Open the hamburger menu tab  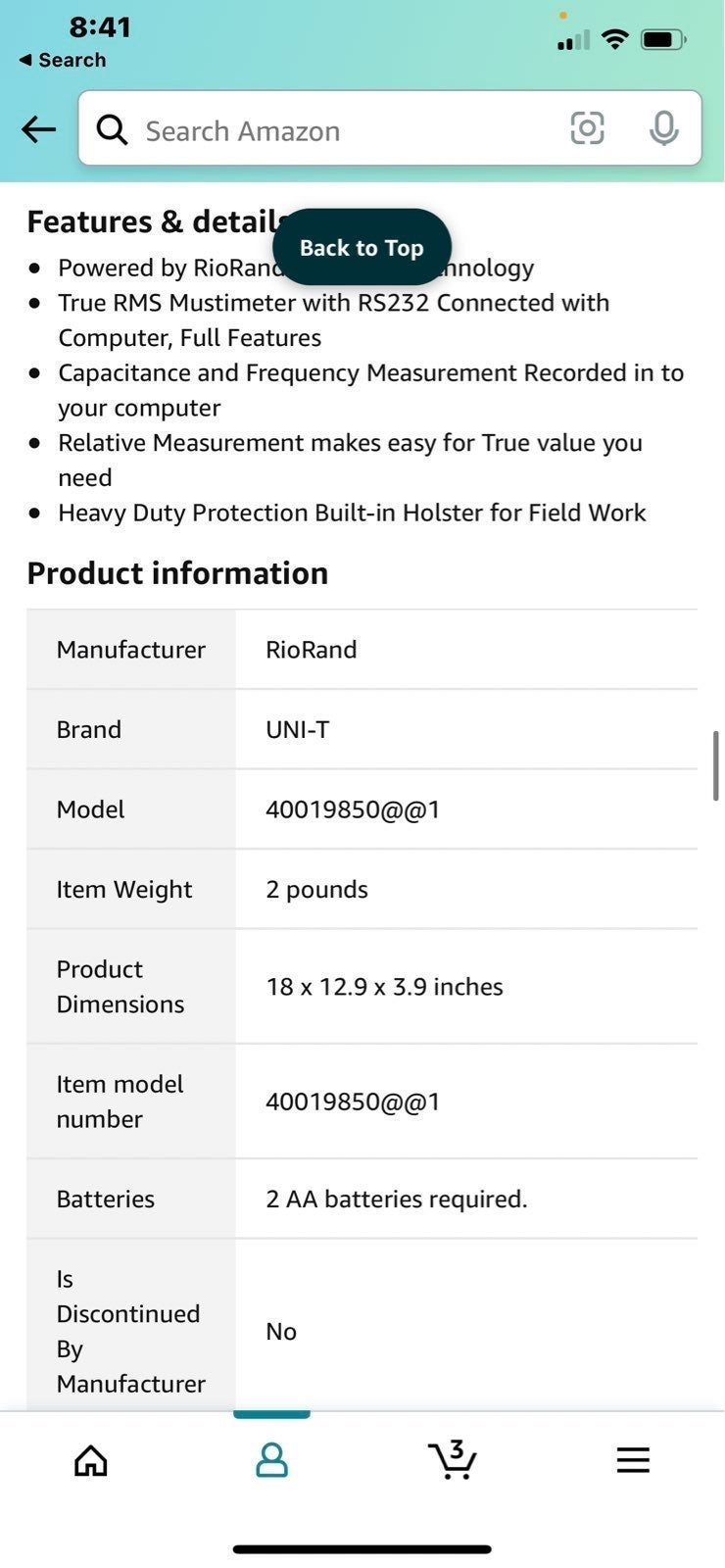[x=633, y=1460]
